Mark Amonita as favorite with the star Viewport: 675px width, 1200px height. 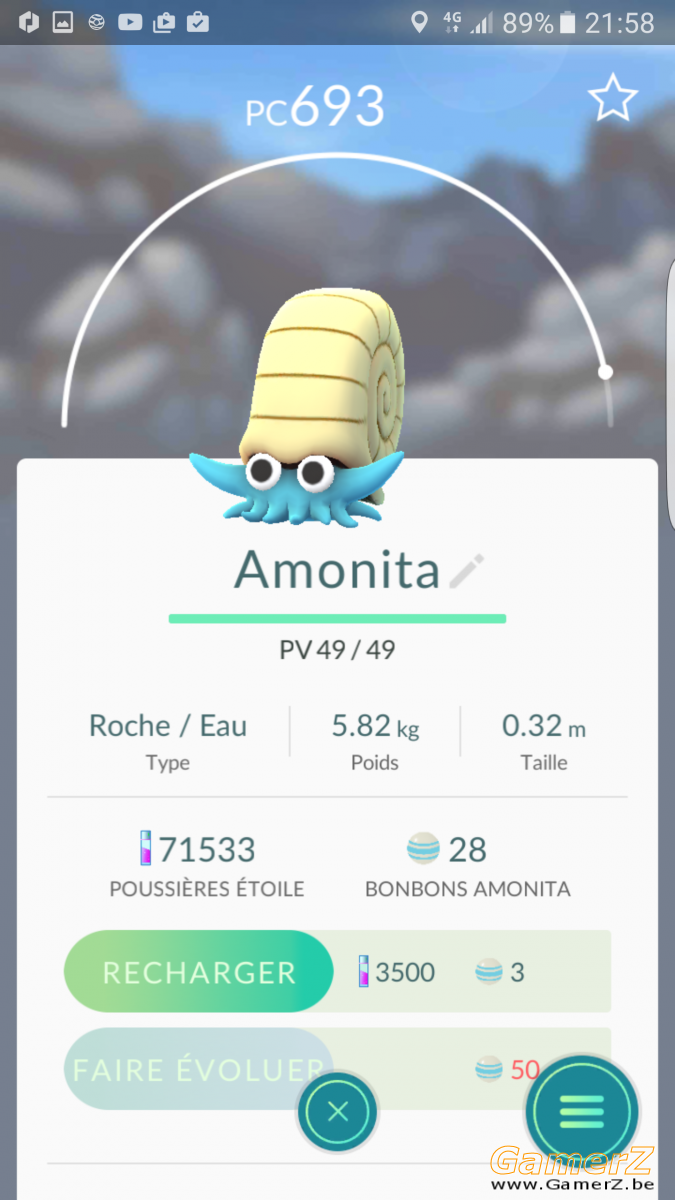coord(612,99)
